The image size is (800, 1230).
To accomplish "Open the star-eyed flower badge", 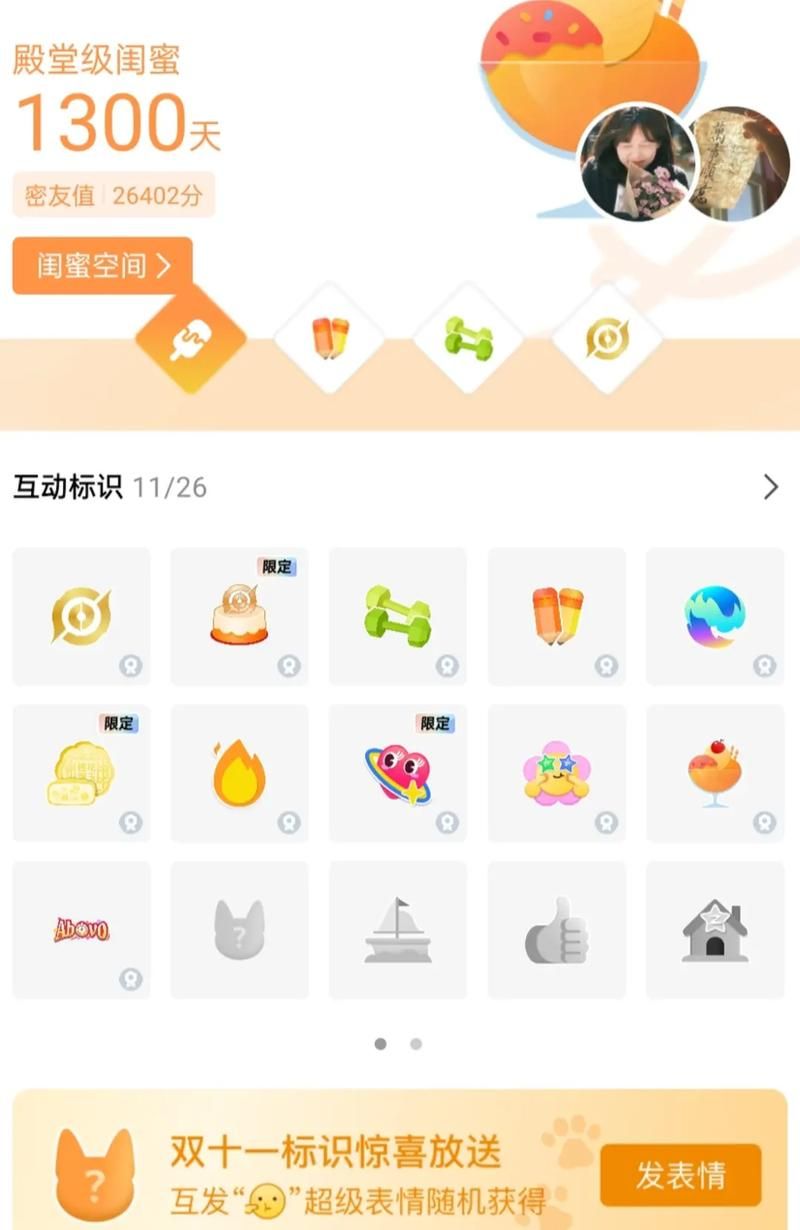I will coord(556,773).
